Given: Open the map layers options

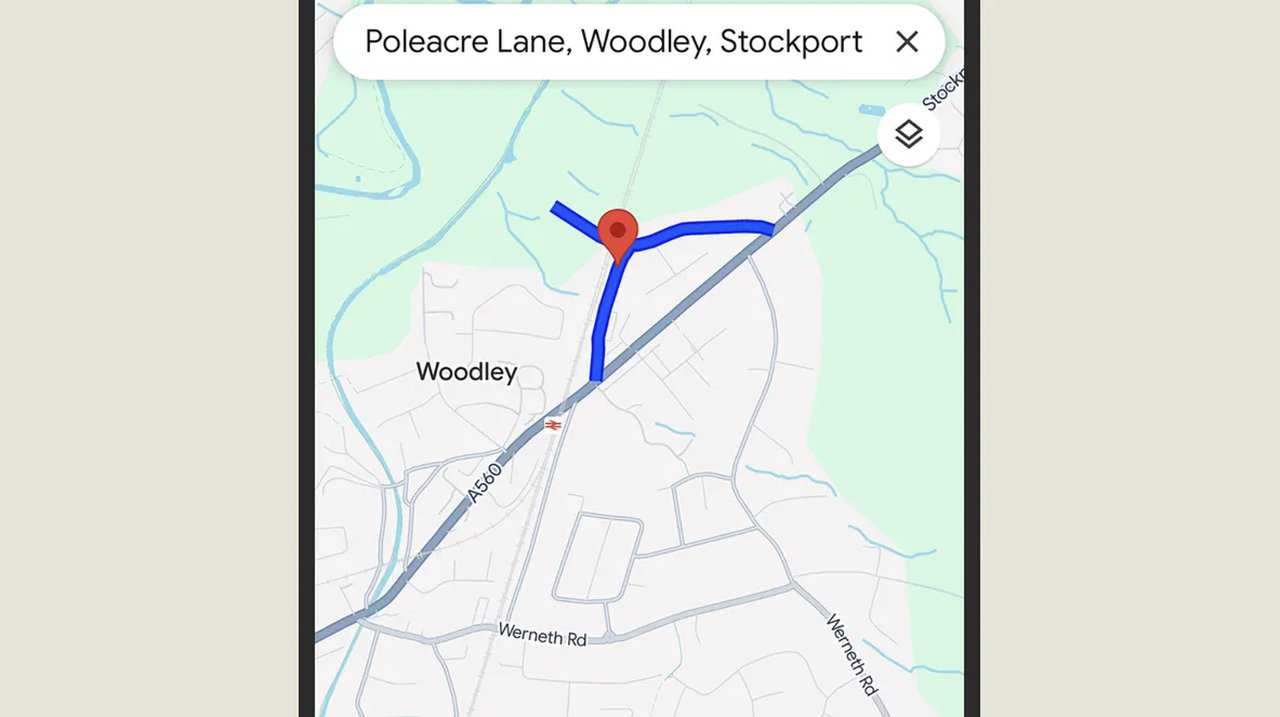Looking at the screenshot, I should 908,134.
